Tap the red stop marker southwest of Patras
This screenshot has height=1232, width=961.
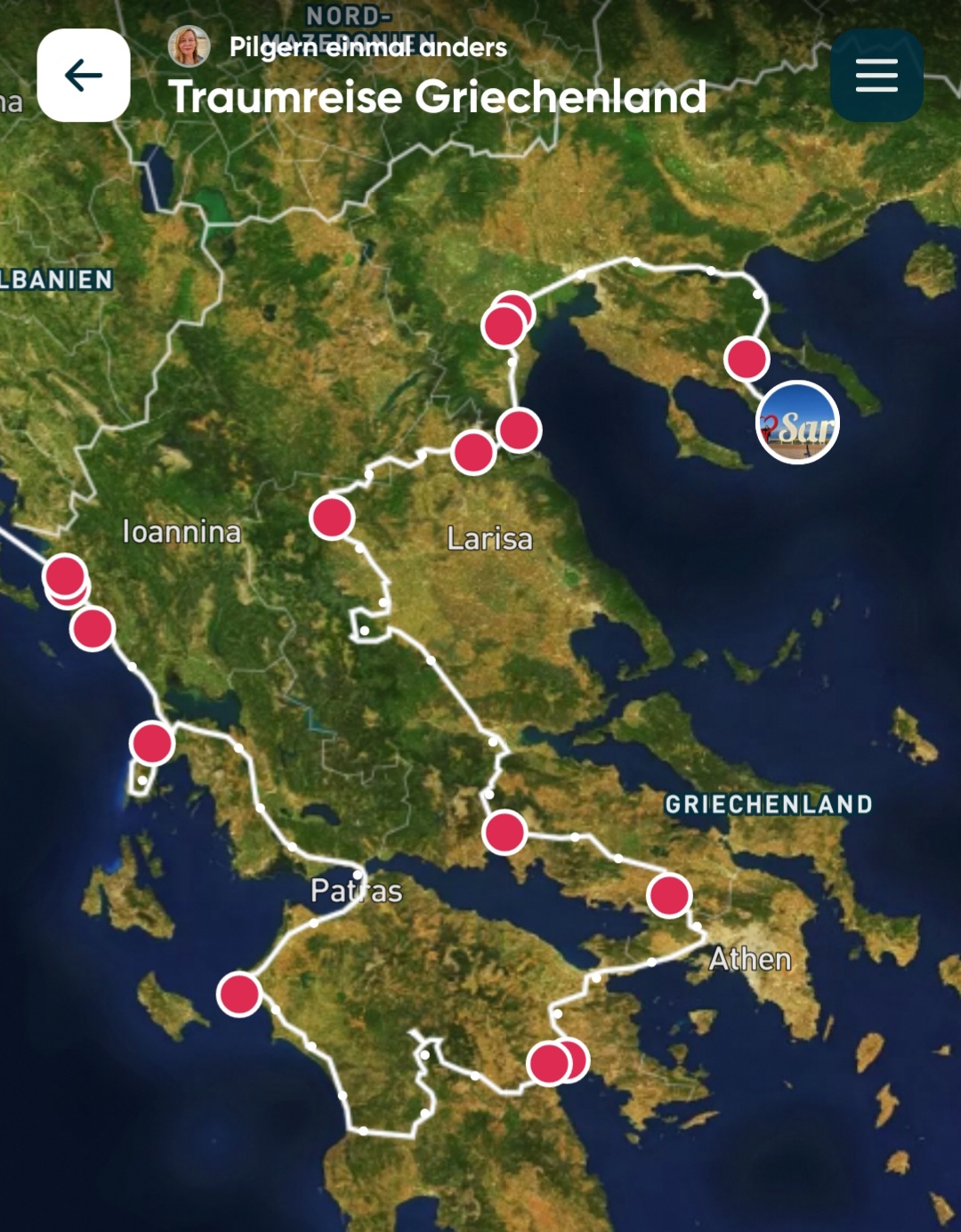click(239, 994)
